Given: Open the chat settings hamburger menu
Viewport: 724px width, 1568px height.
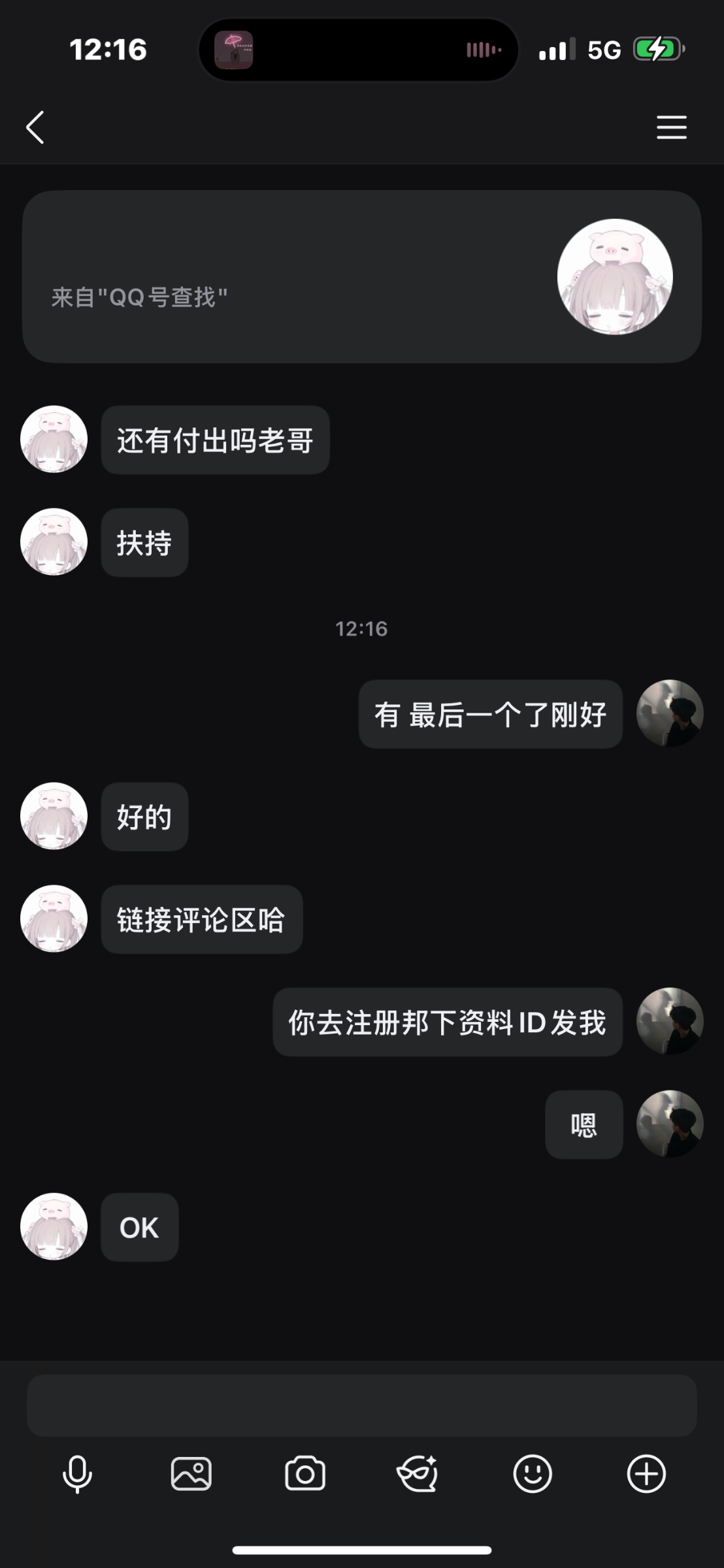Looking at the screenshot, I should click(671, 127).
